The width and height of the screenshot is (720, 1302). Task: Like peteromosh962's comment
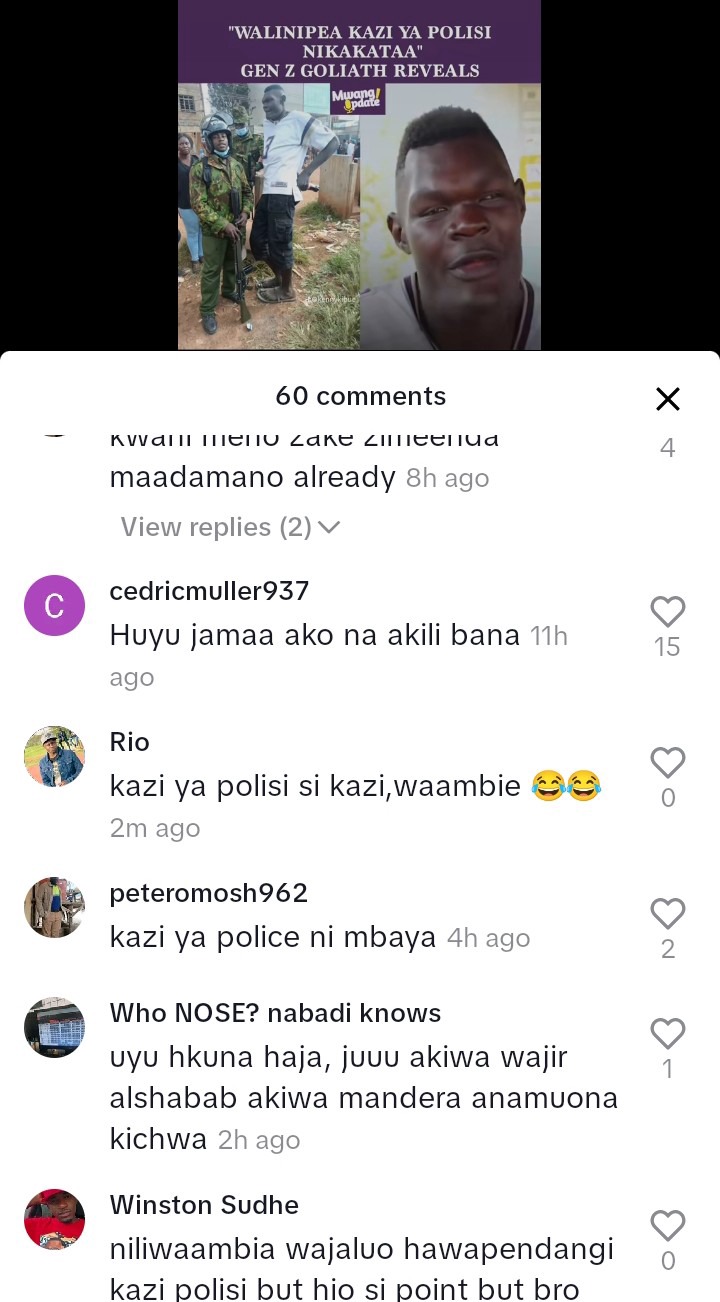click(667, 914)
